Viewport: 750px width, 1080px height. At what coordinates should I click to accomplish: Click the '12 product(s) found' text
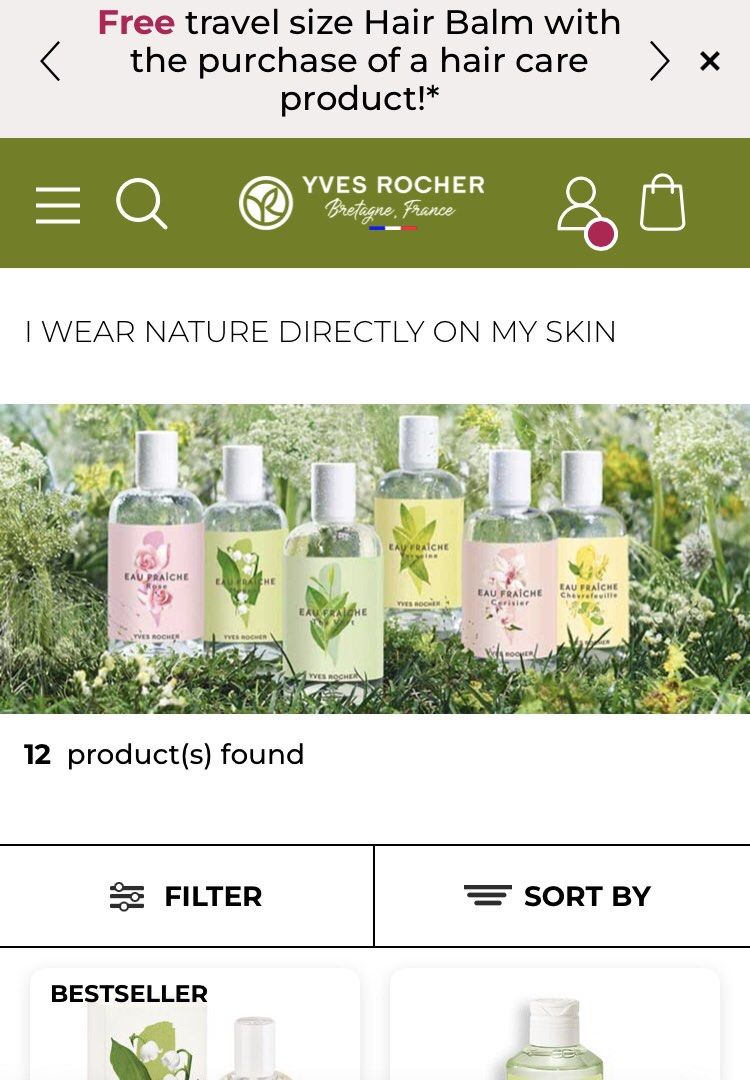[163, 755]
